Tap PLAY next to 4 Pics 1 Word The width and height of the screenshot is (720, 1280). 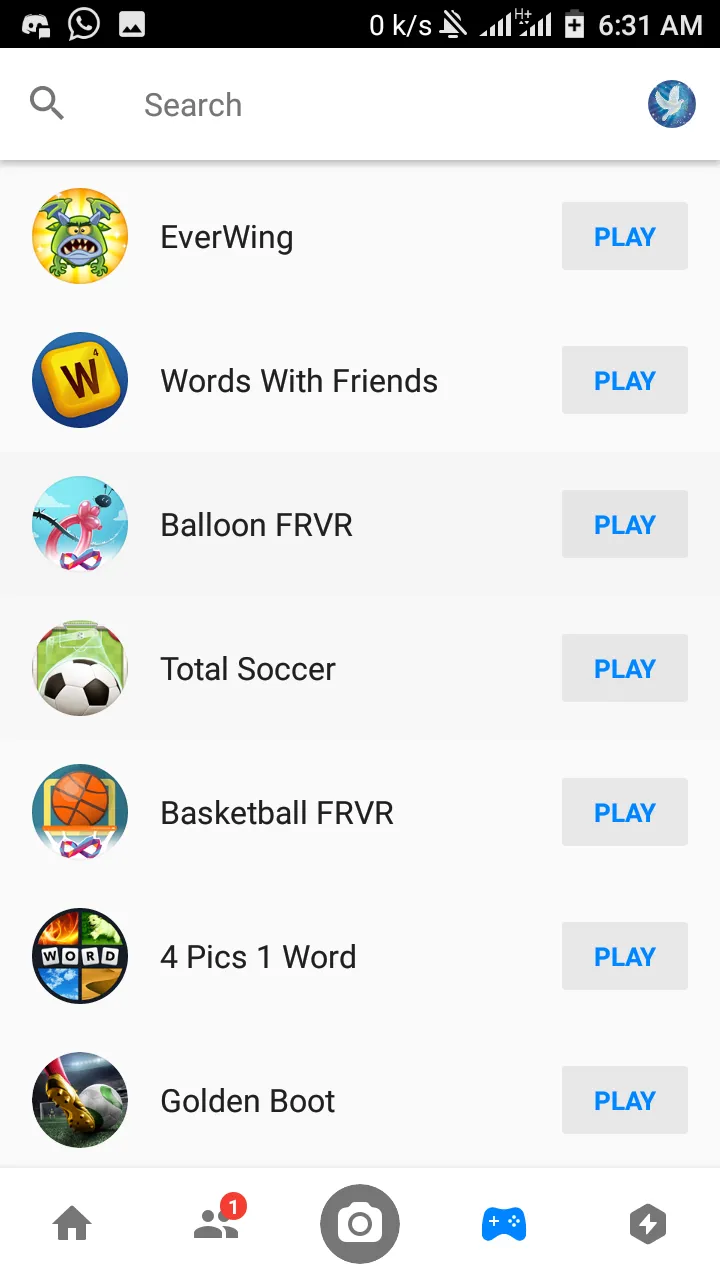pos(624,956)
